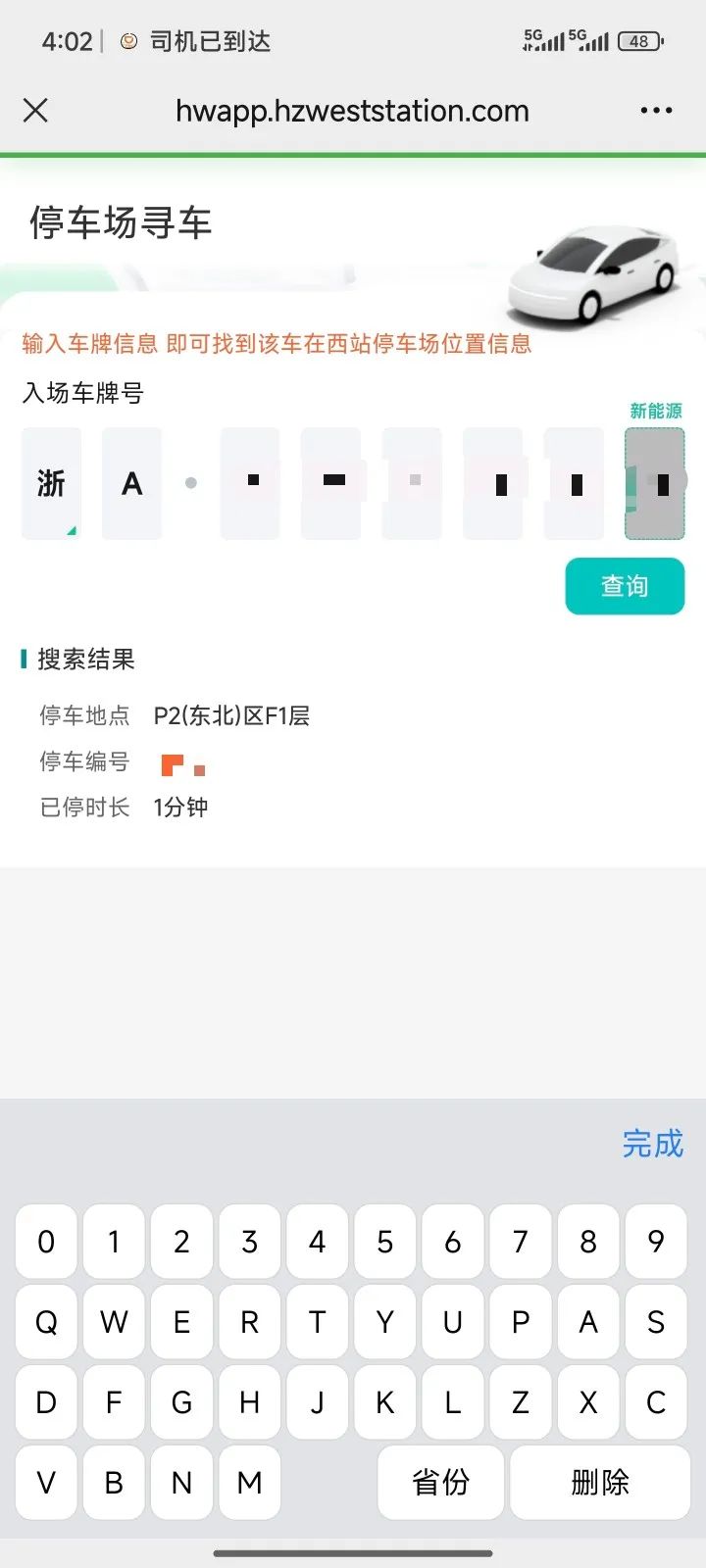Close the webpage with the X icon
This screenshot has height=1568, width=706.
35,110
